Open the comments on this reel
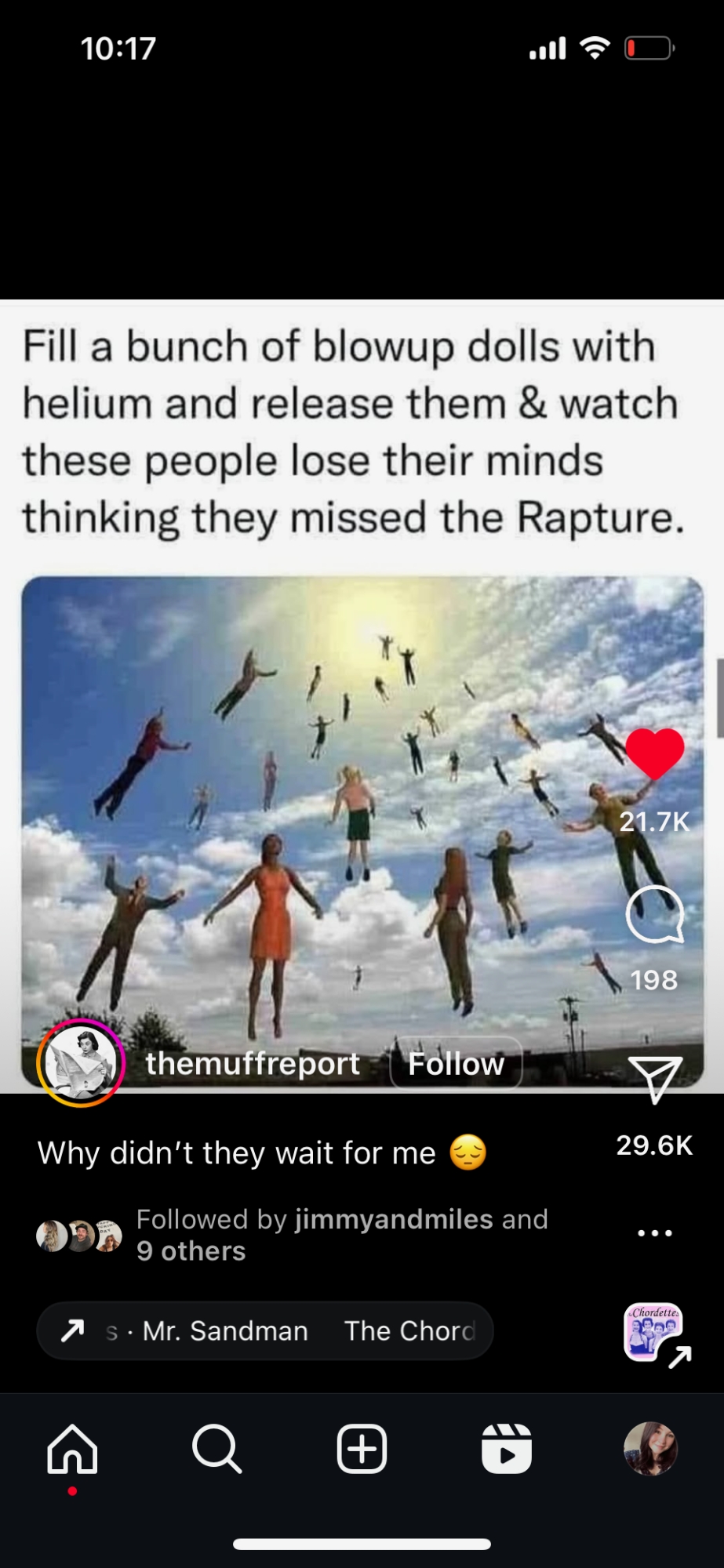Screen dimensions: 724x1568 coord(654,914)
